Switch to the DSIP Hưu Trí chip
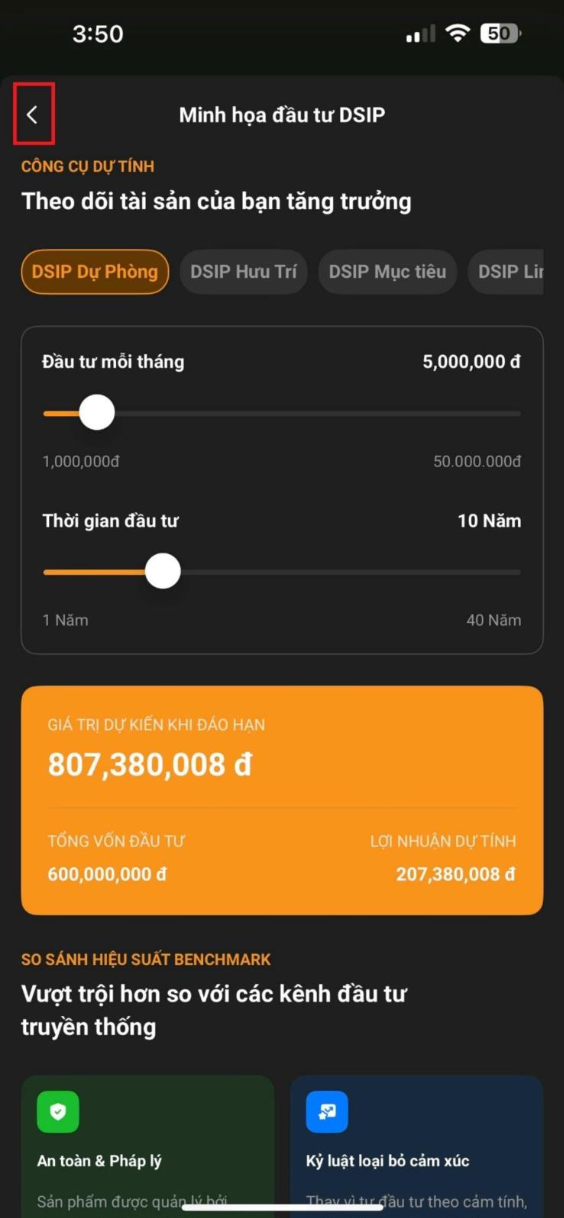 (243, 272)
